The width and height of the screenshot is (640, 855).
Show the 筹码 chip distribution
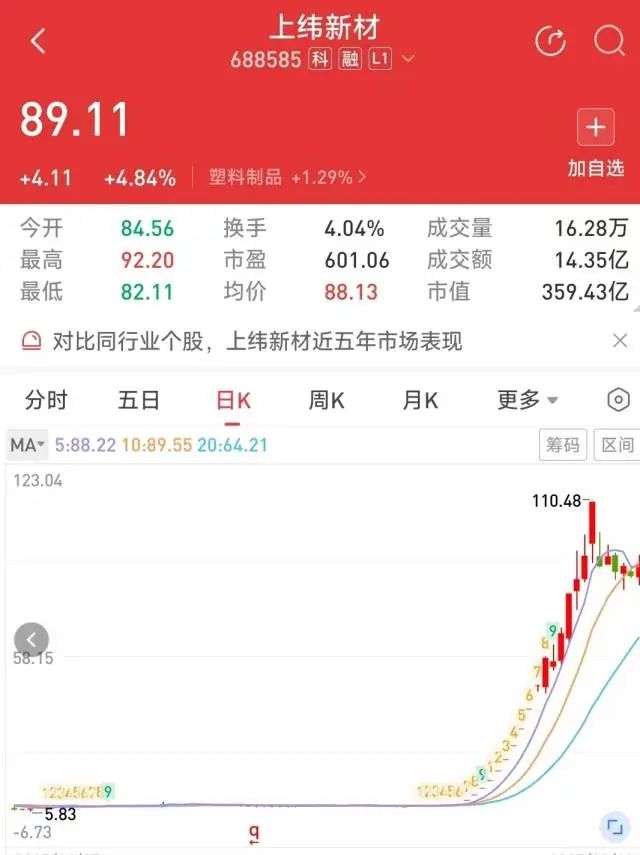click(x=563, y=445)
